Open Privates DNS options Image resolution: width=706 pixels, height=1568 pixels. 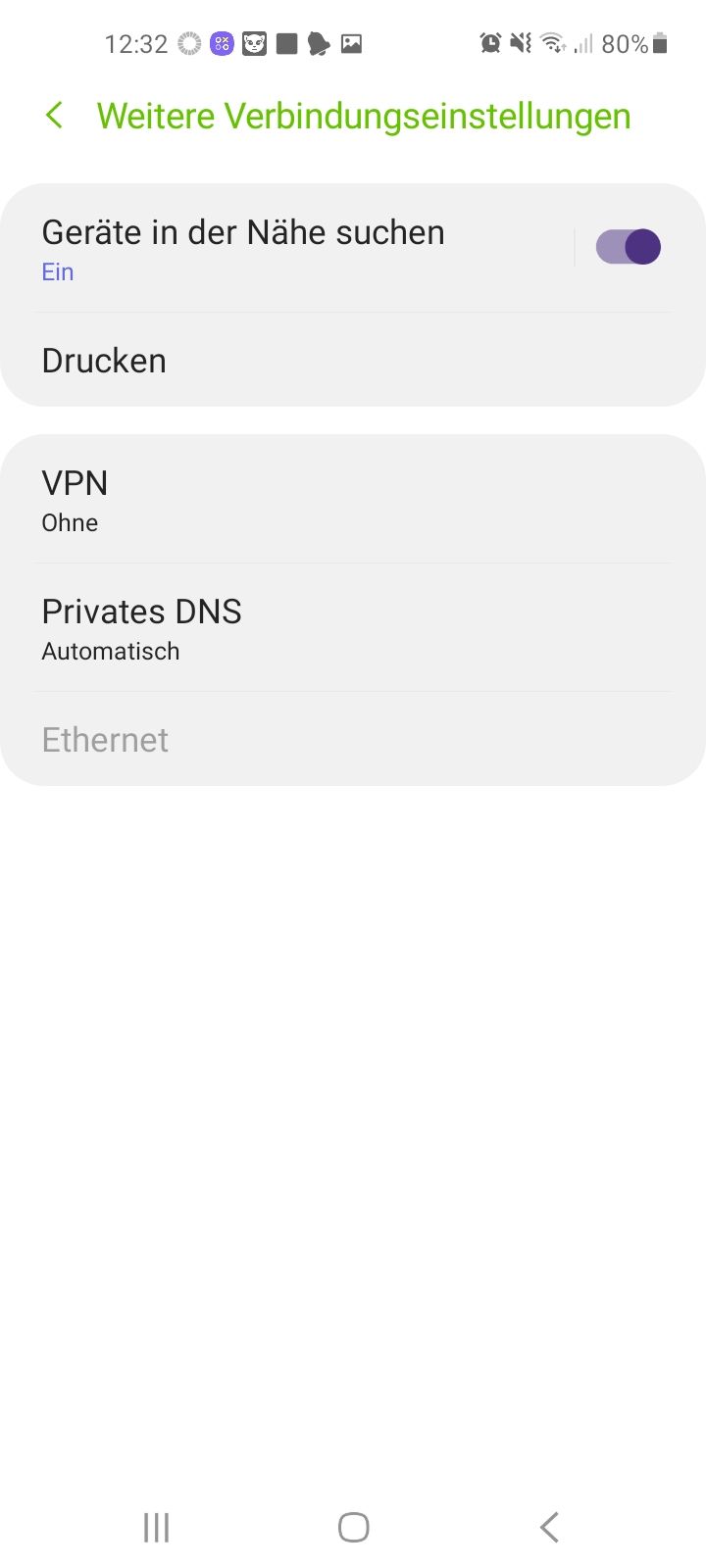[353, 628]
